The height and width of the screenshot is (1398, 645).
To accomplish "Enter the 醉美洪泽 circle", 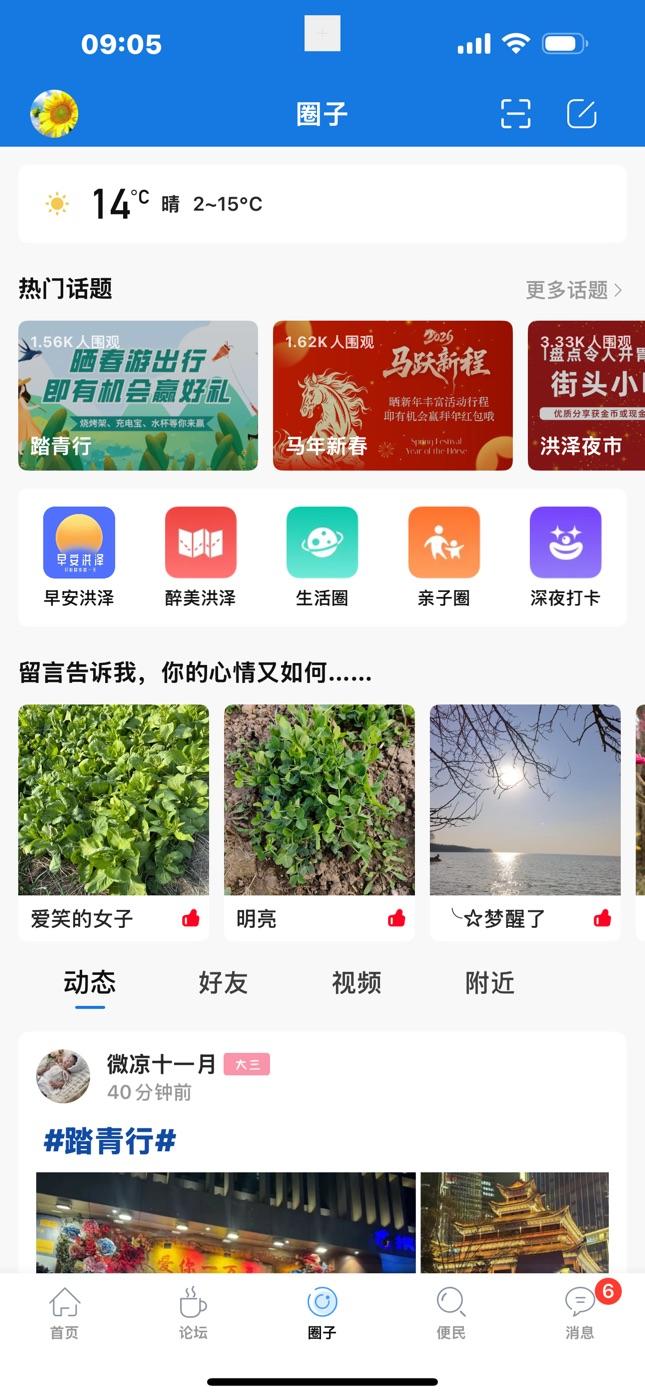I will click(200, 557).
